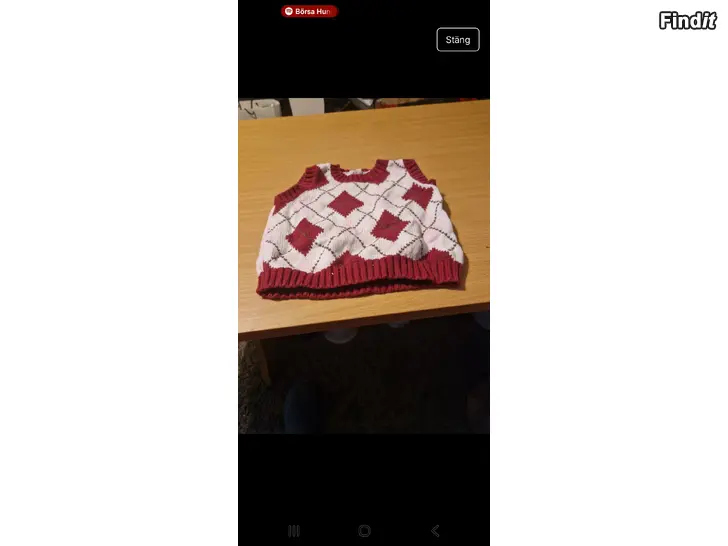Open the recent apps overview
This screenshot has height=546, width=728.
(x=294, y=531)
